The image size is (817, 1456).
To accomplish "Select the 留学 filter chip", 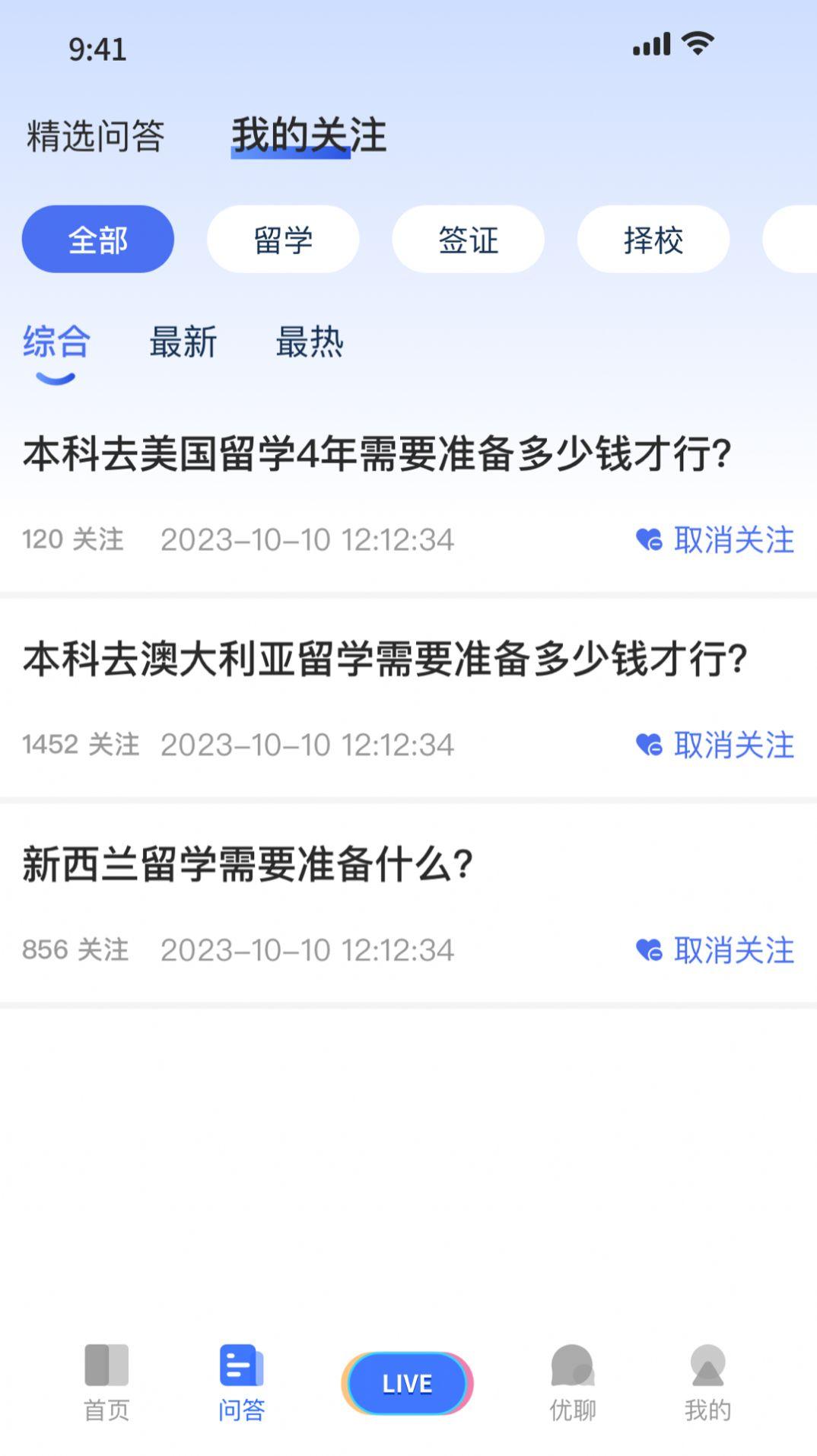I will pos(283,239).
